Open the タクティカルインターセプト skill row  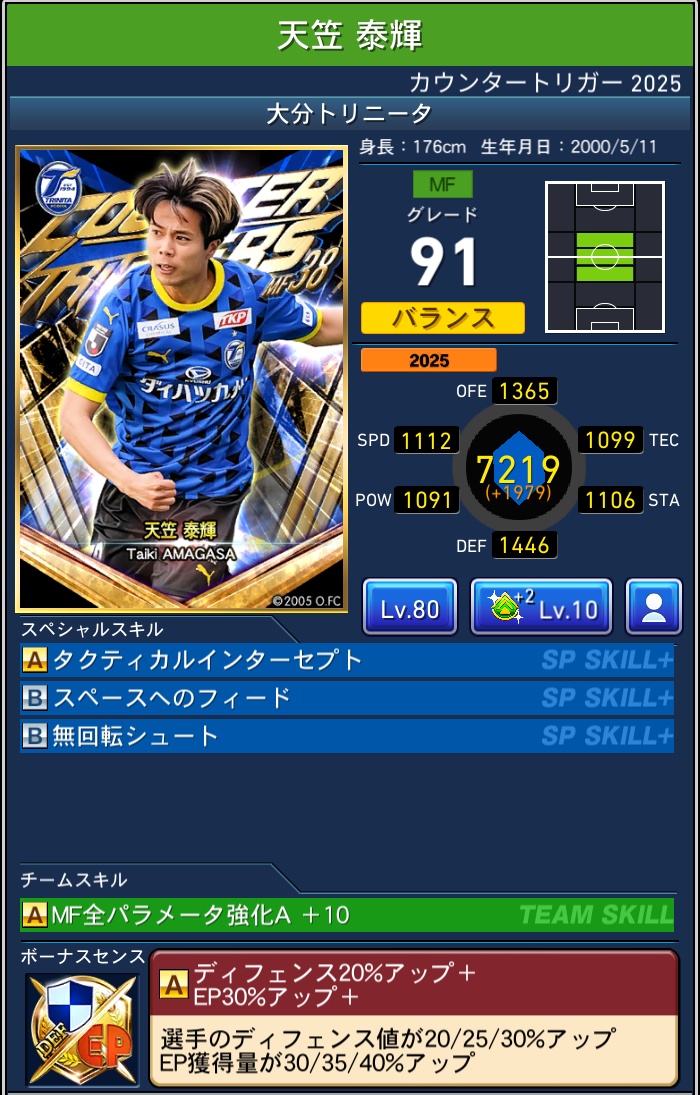[346, 660]
